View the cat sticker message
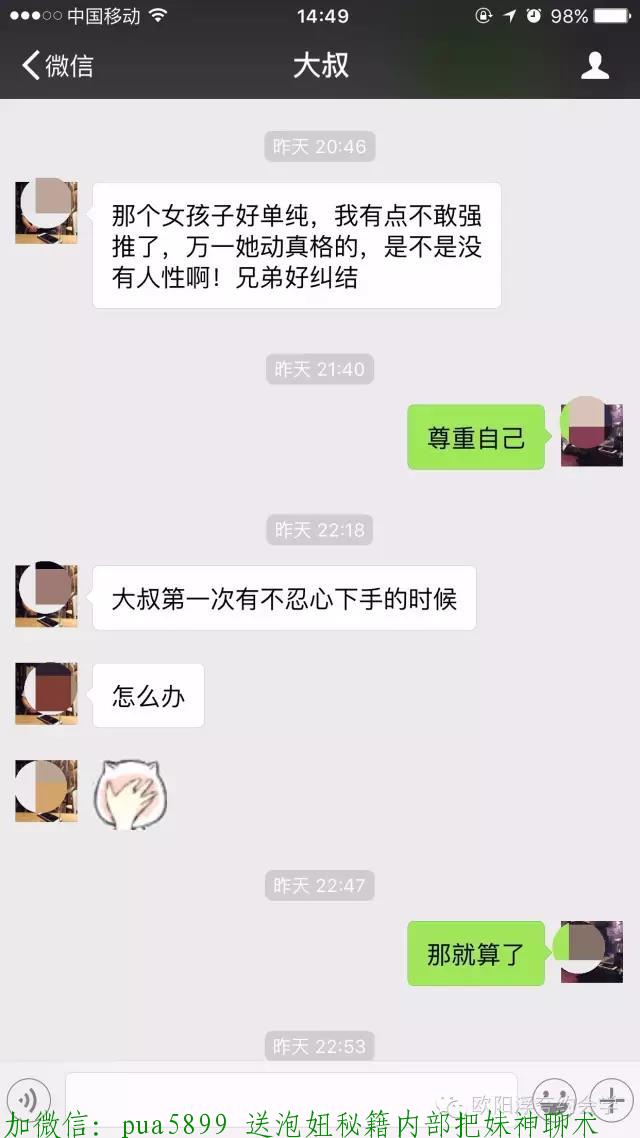Viewport: 640px width, 1138px height. 131,795
